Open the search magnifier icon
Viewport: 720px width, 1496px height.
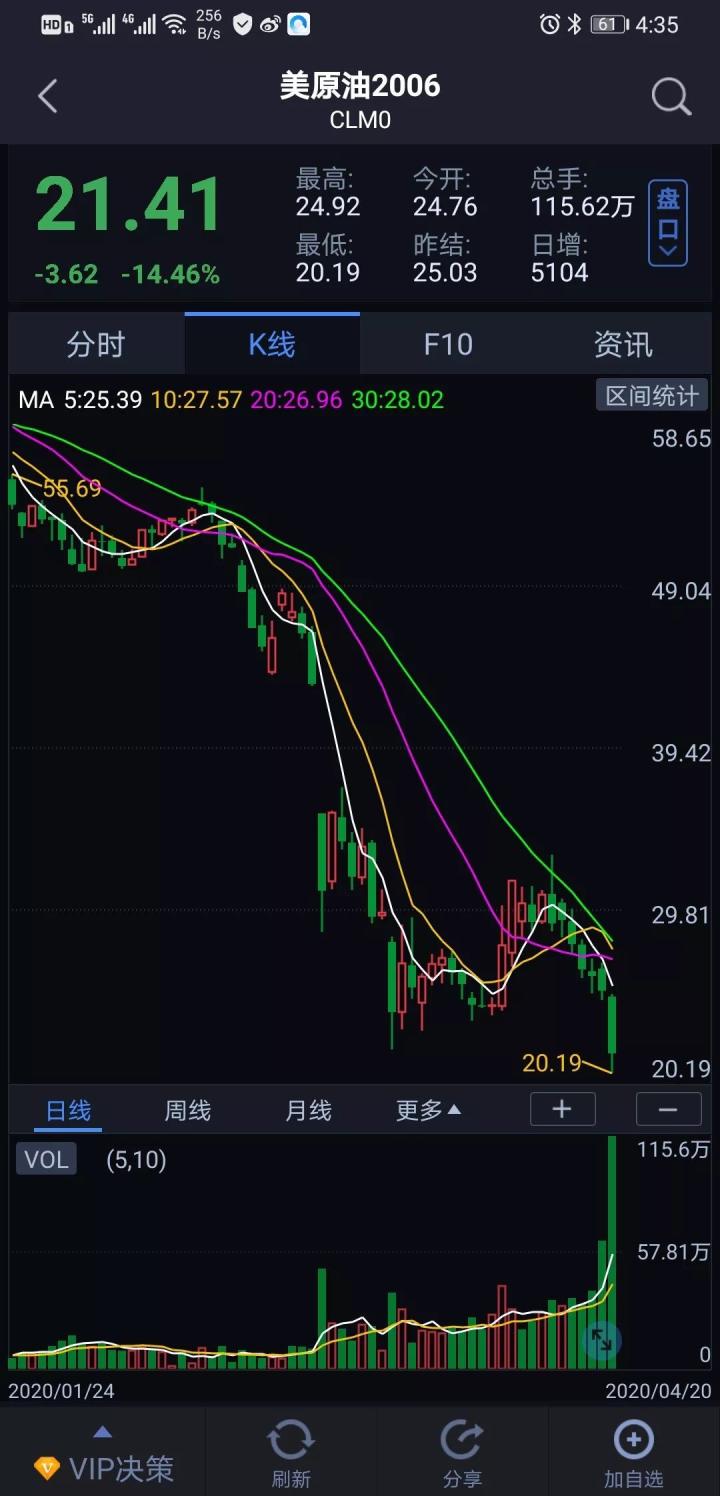(x=671, y=97)
